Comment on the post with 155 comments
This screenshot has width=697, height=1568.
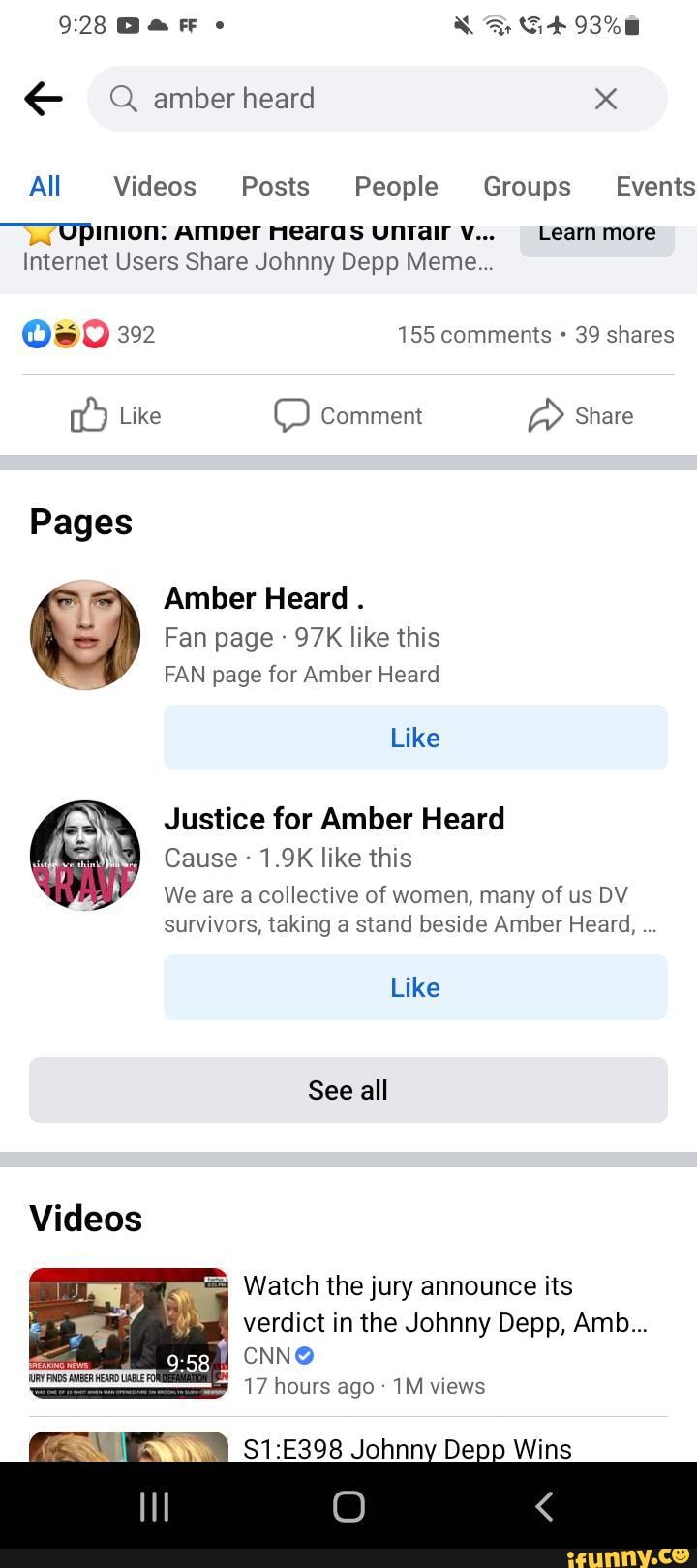click(348, 416)
